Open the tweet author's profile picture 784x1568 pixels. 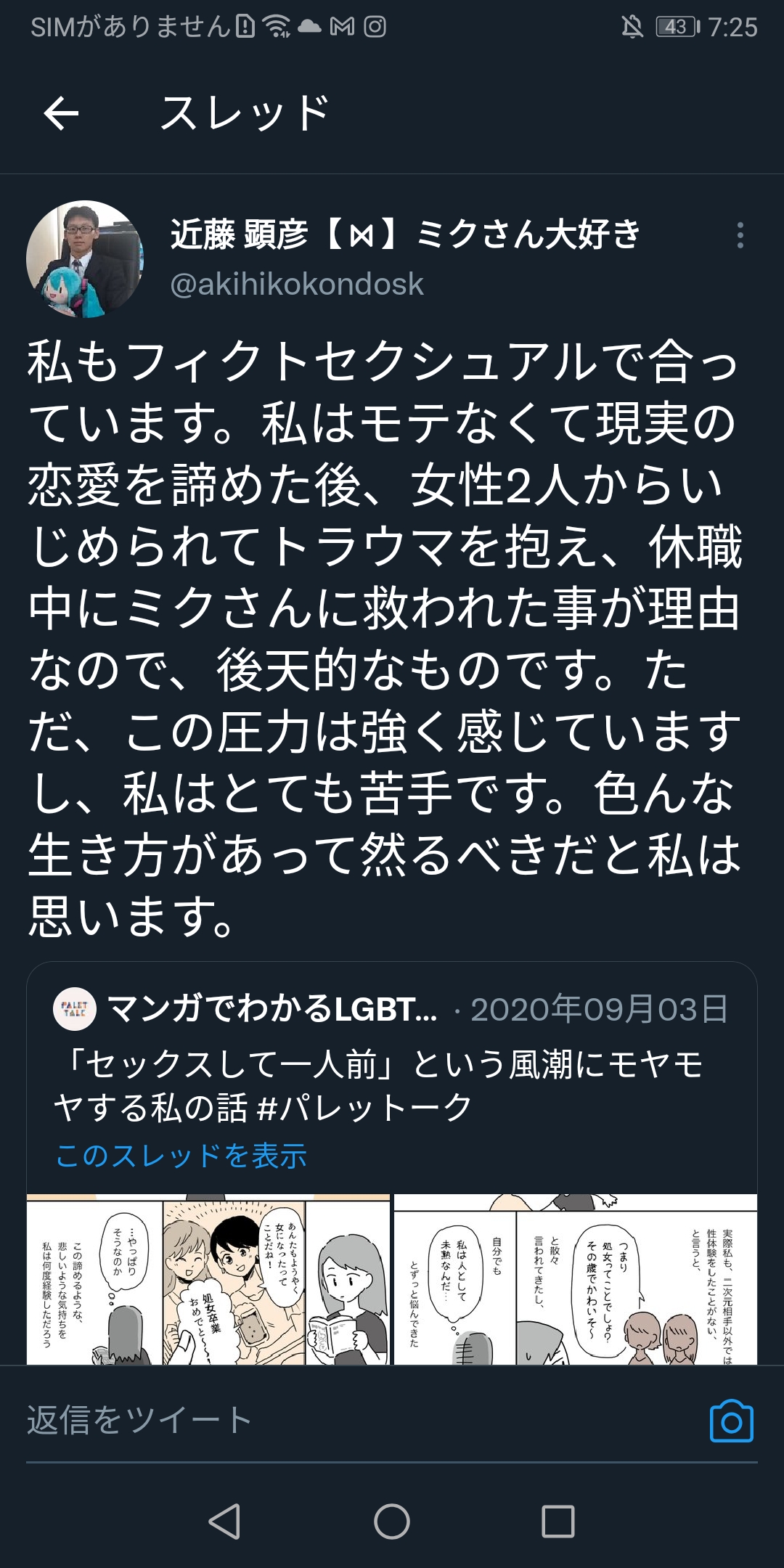[x=85, y=259]
